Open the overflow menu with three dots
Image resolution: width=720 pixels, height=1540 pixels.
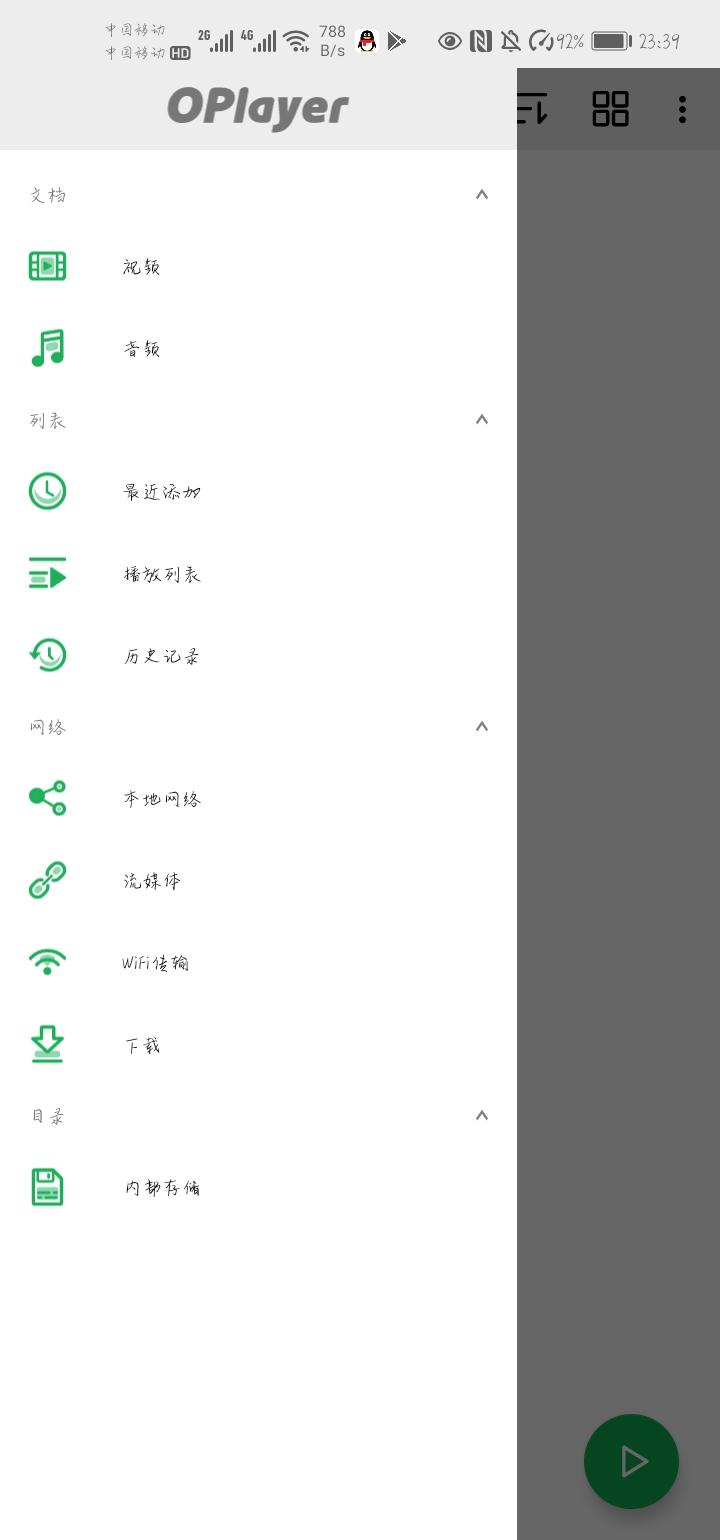coord(683,110)
